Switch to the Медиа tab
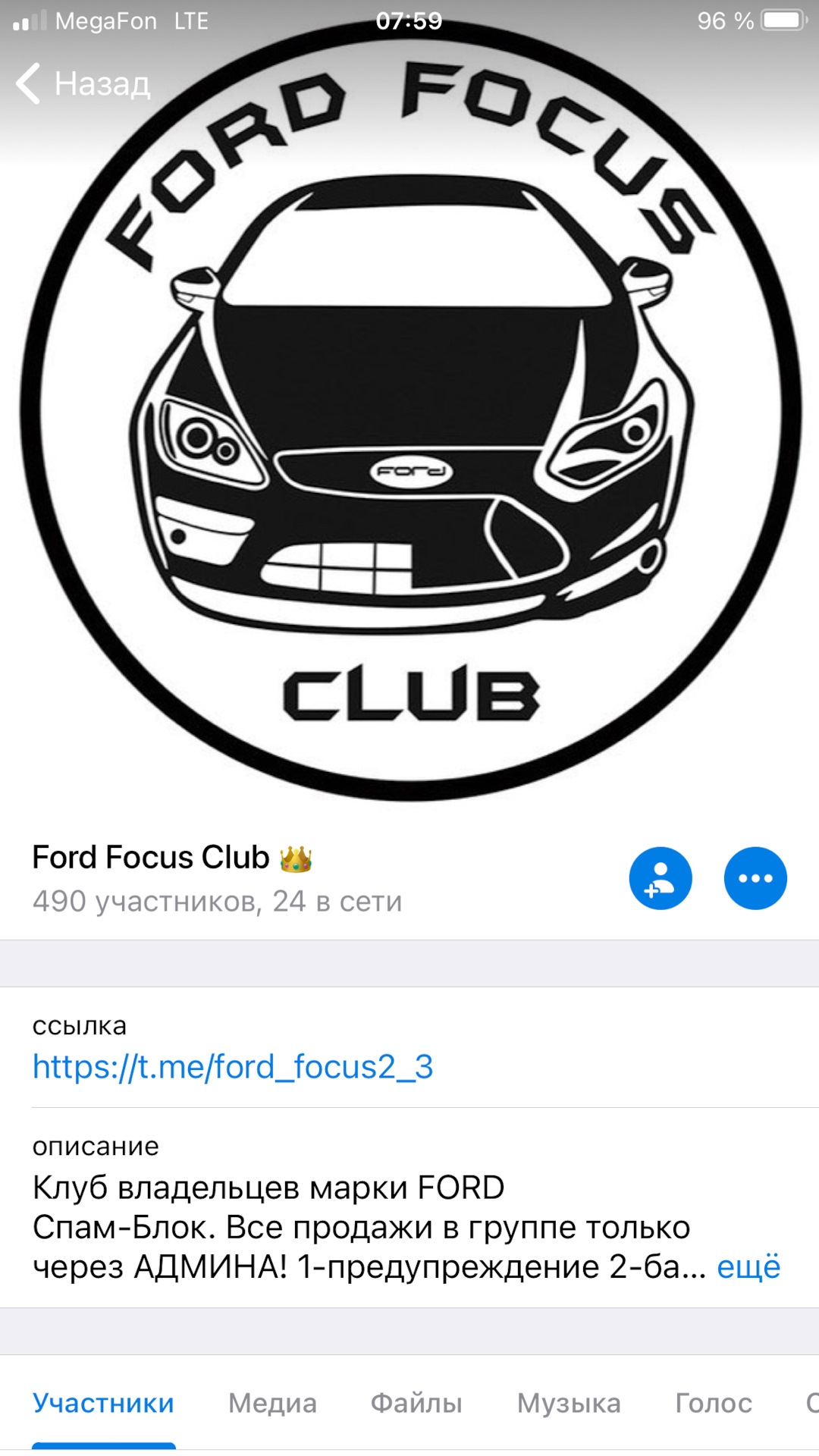This screenshot has width=819, height=1456. (x=272, y=1403)
